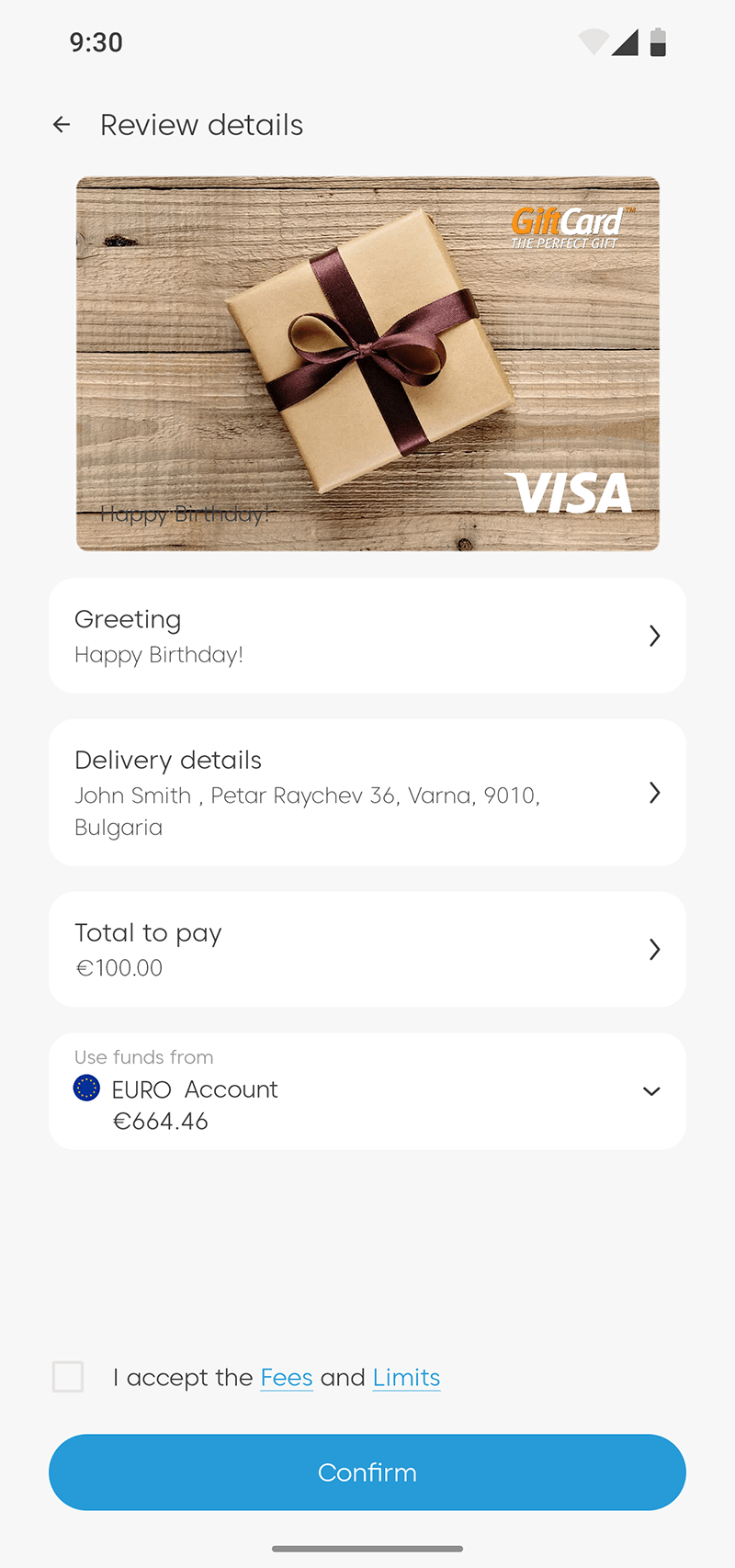Expand the Use funds from dropdown
This screenshot has width=735, height=1568.
coord(650,1091)
